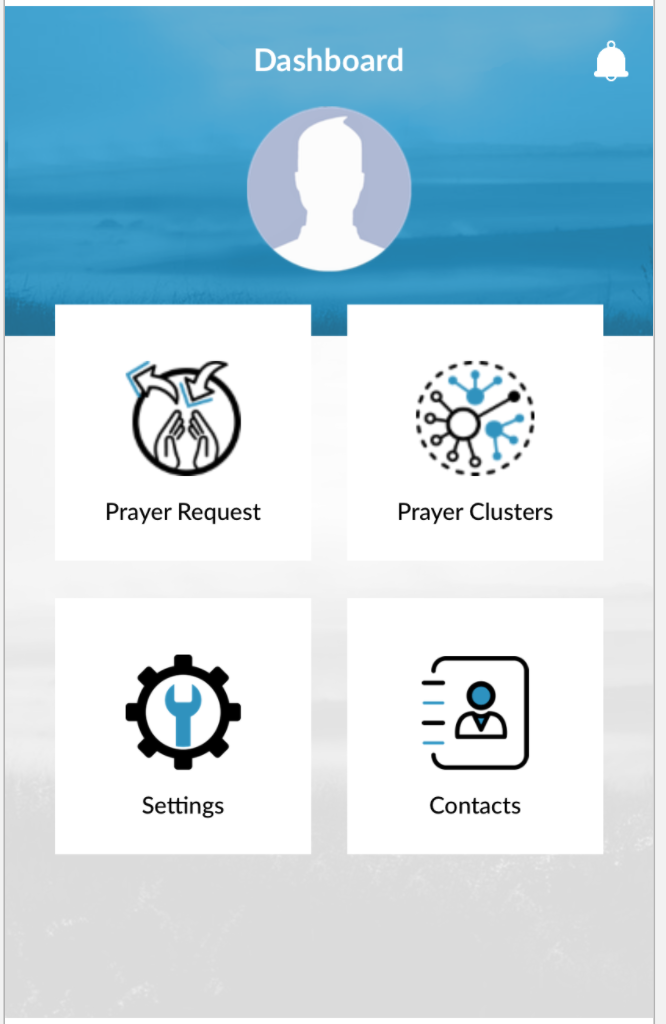Screen dimensions: 666x1024
Task: Open the Contacts tile
Action: pos(475,726)
